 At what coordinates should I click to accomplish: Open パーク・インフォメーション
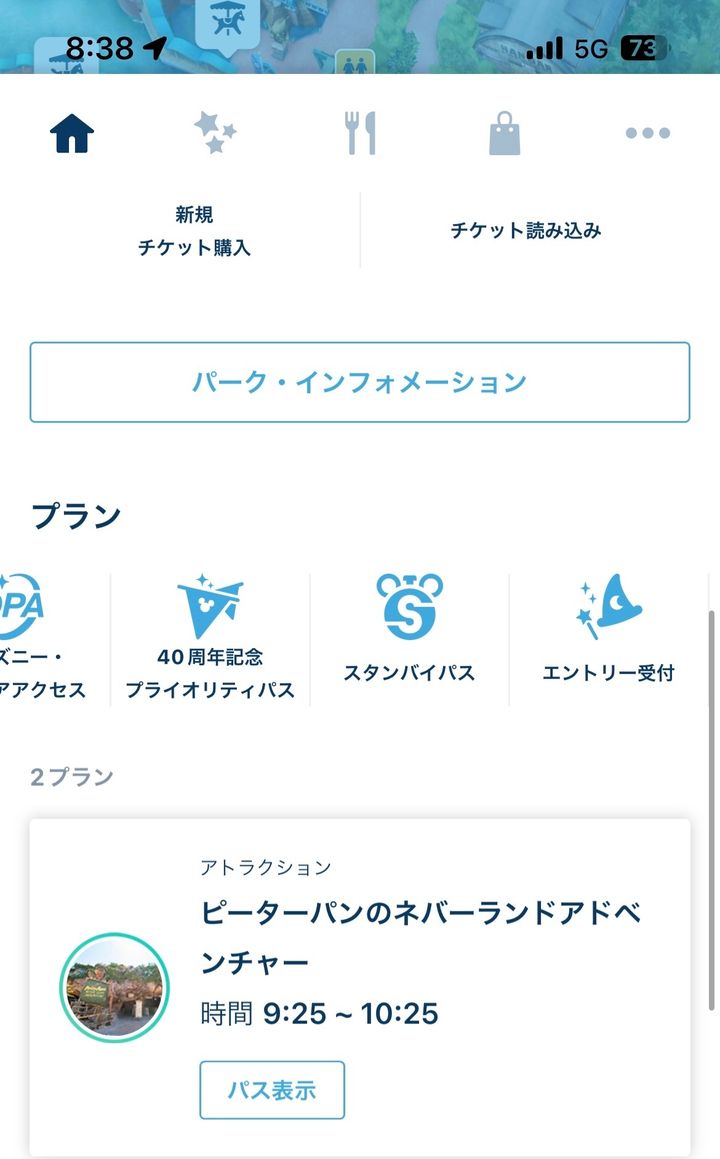(x=360, y=382)
